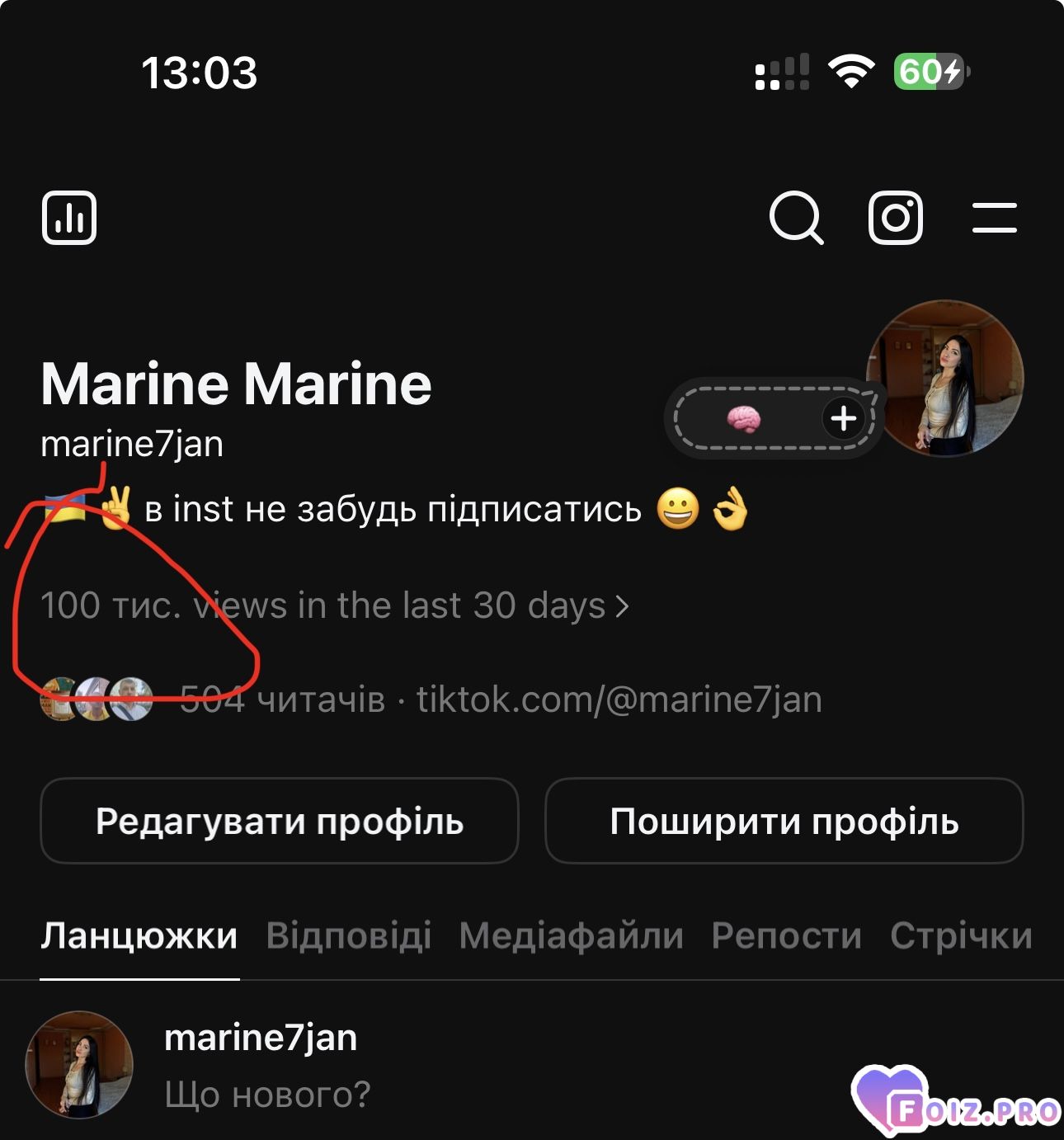Switch to the Репости tab
The width and height of the screenshot is (1064, 1140).
point(786,936)
